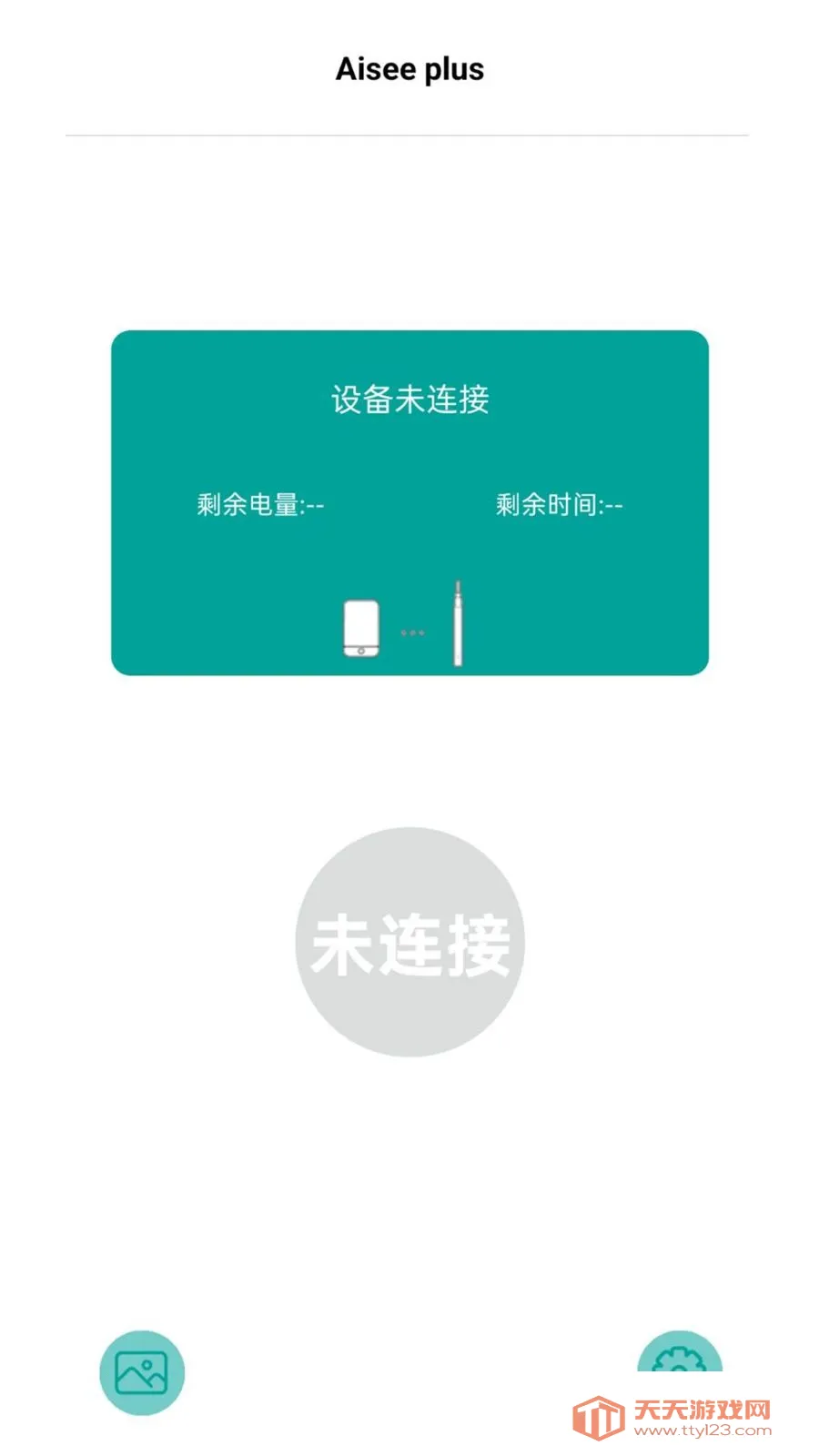This screenshot has width=819, height=1456.
Task: Select the gear icon in the bottom bar
Action: (682, 1365)
